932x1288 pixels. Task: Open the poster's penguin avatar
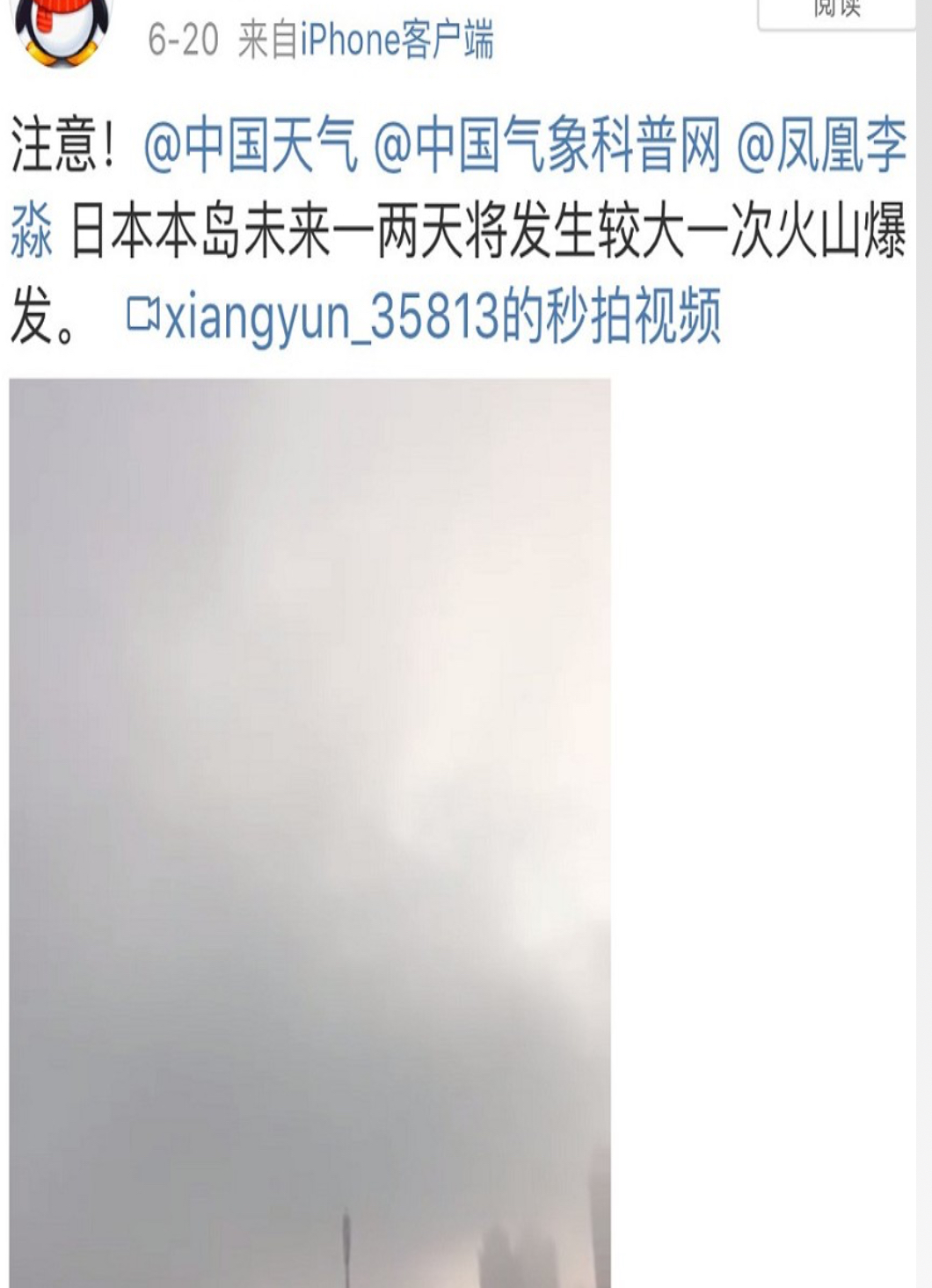tap(65, 31)
